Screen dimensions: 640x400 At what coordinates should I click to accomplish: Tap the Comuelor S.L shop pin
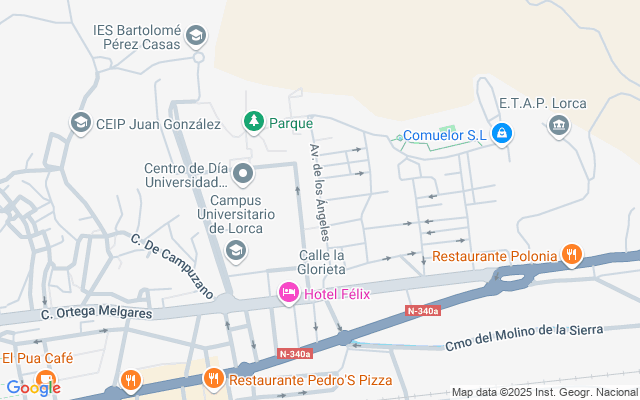point(502,135)
